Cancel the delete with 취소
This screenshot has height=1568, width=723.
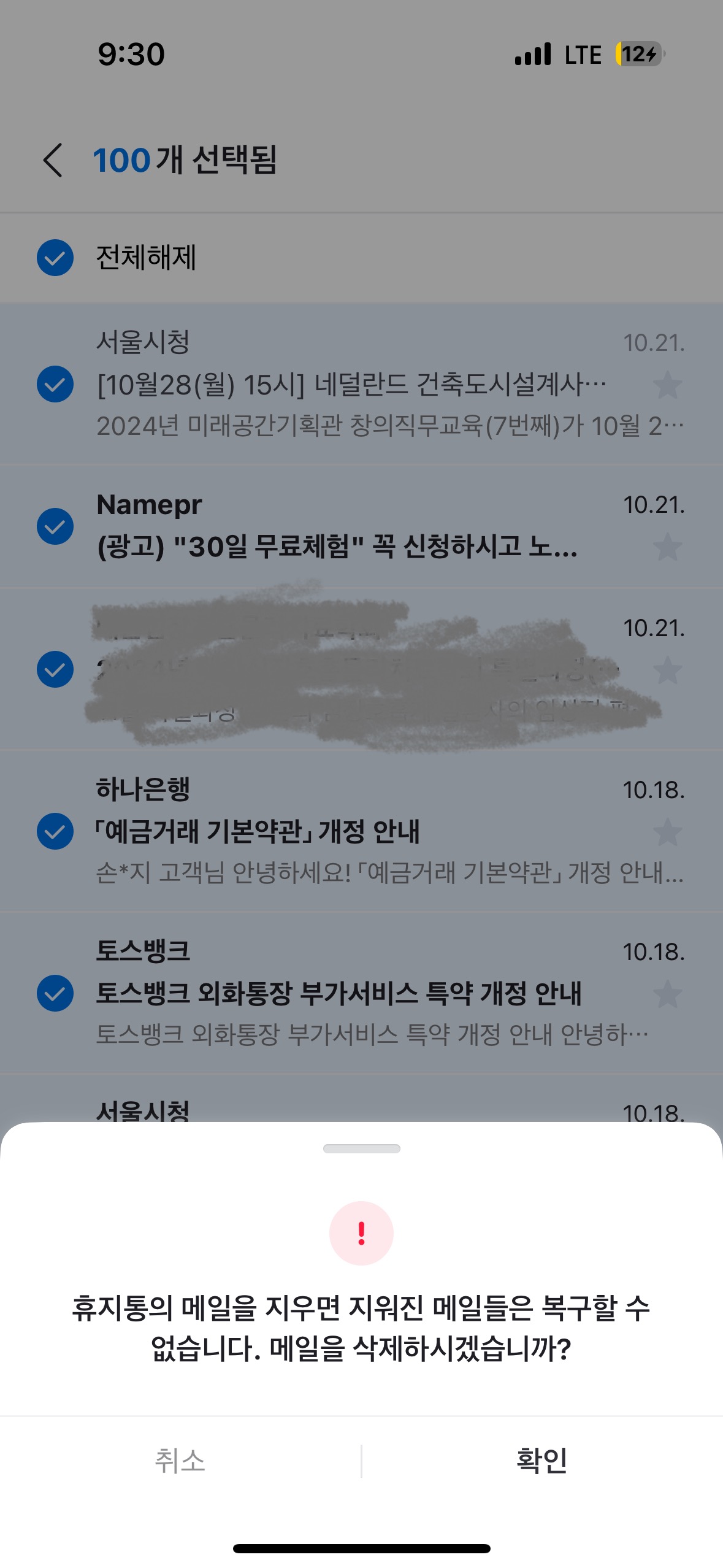point(180,1461)
